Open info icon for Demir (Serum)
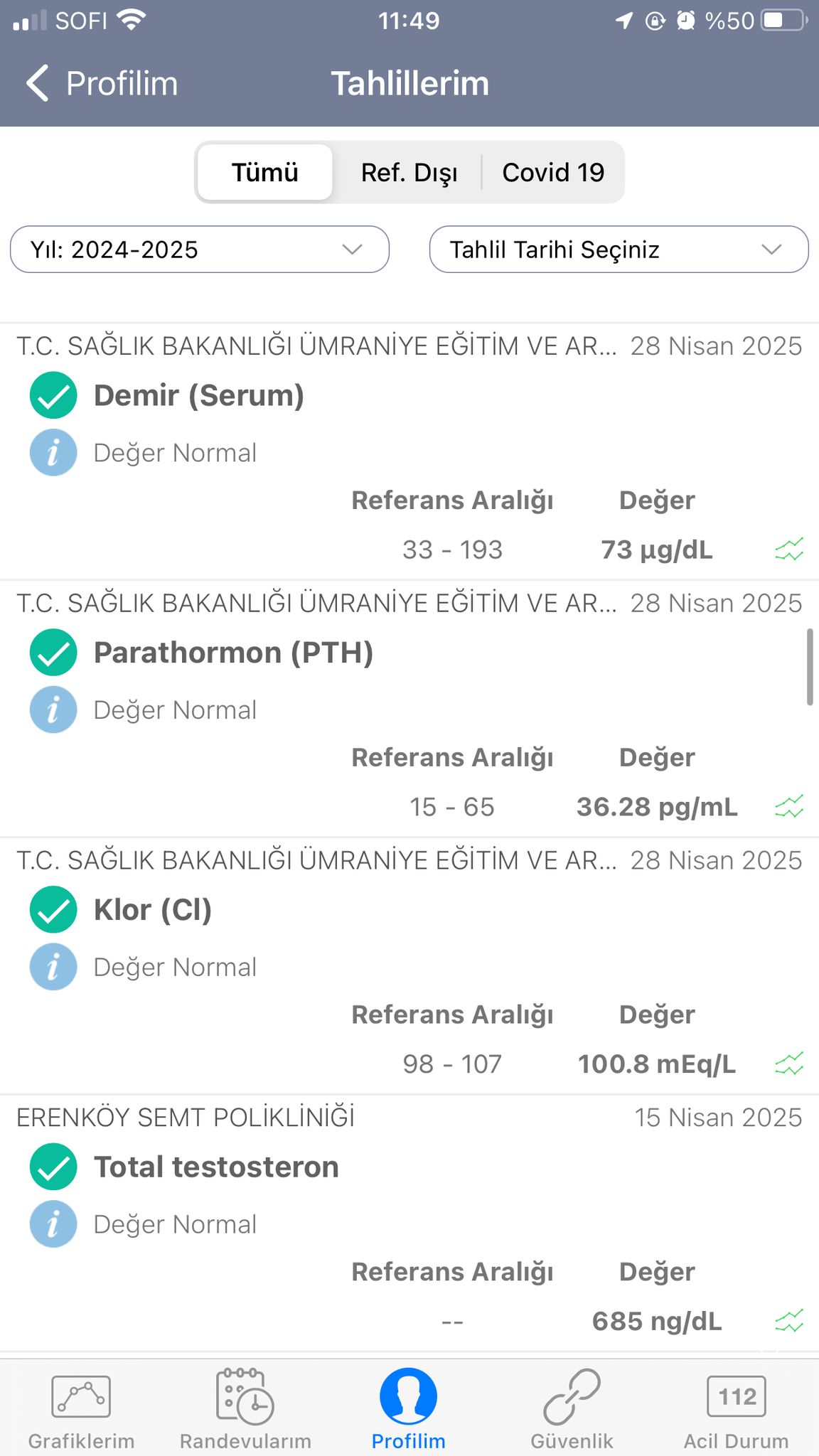Image resolution: width=819 pixels, height=1456 pixels. (53, 452)
